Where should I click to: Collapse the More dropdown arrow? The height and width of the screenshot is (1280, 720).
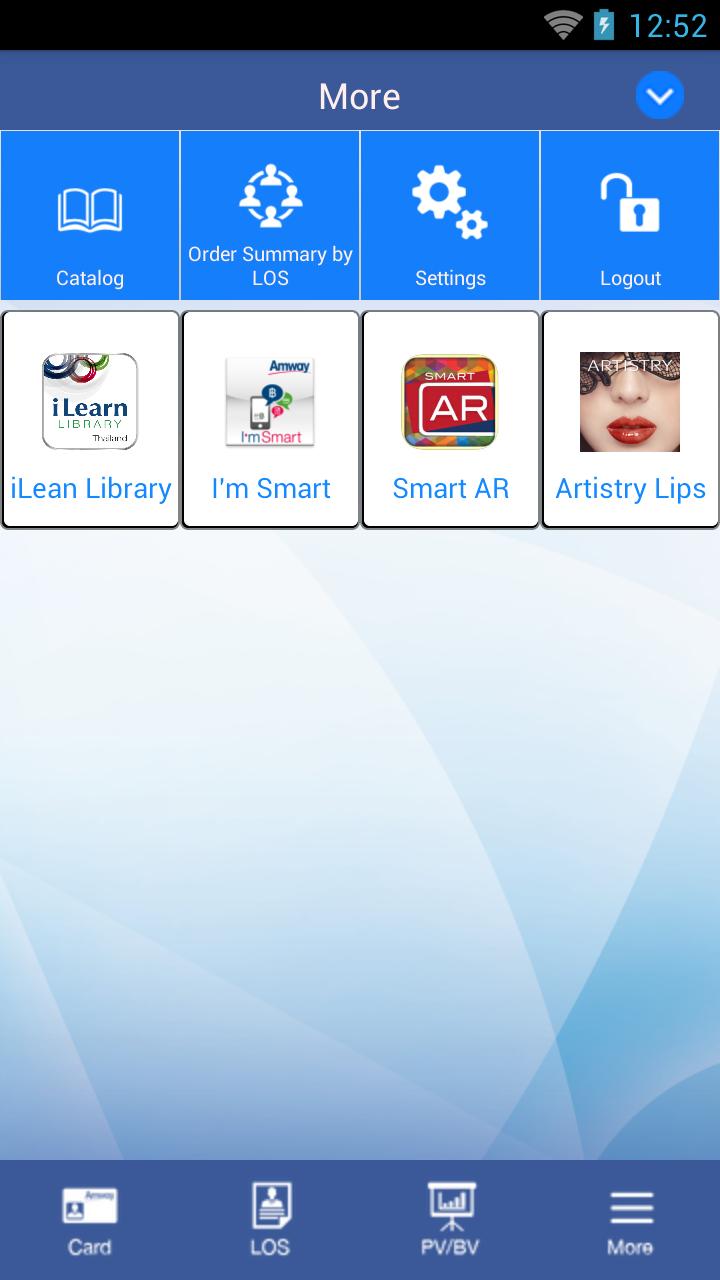point(659,96)
